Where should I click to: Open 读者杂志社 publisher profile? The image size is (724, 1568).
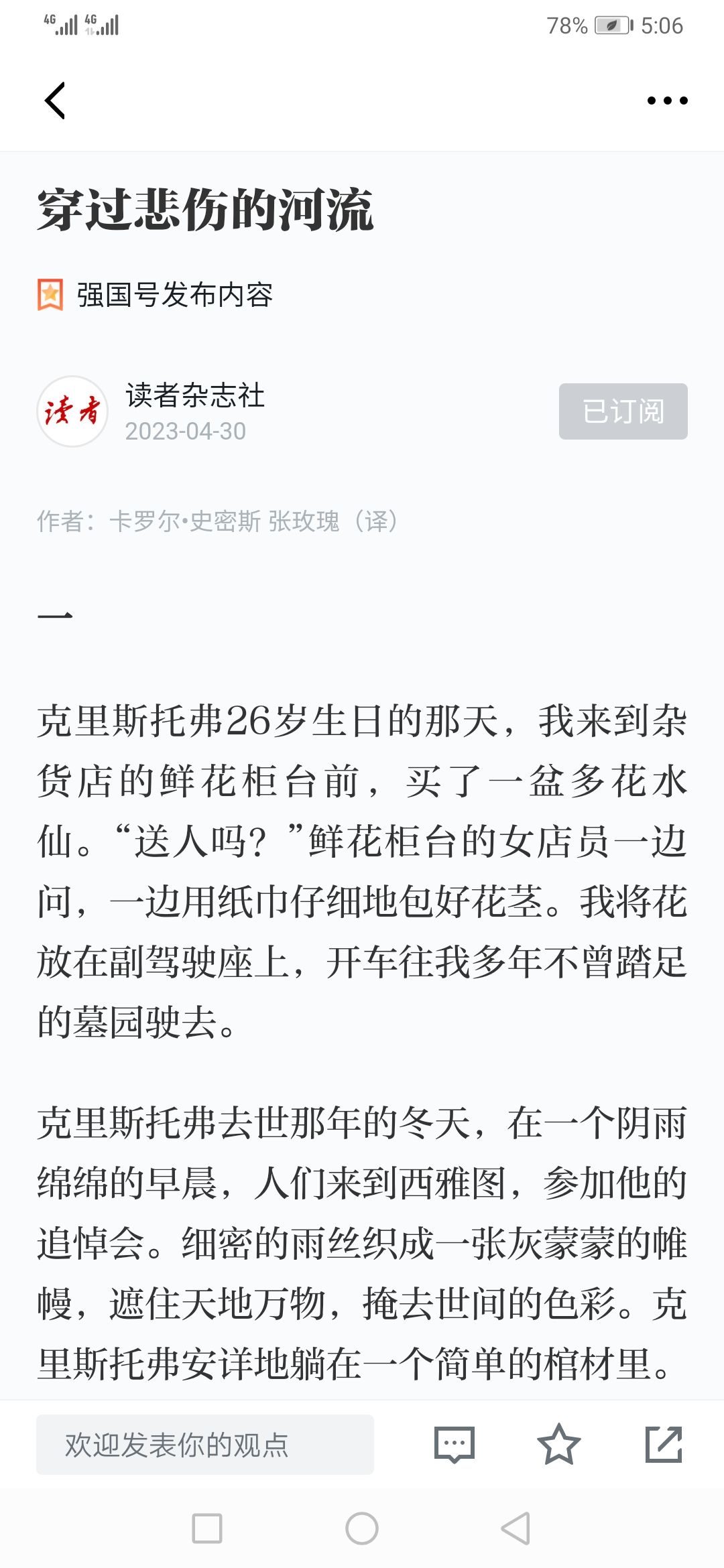click(x=194, y=395)
